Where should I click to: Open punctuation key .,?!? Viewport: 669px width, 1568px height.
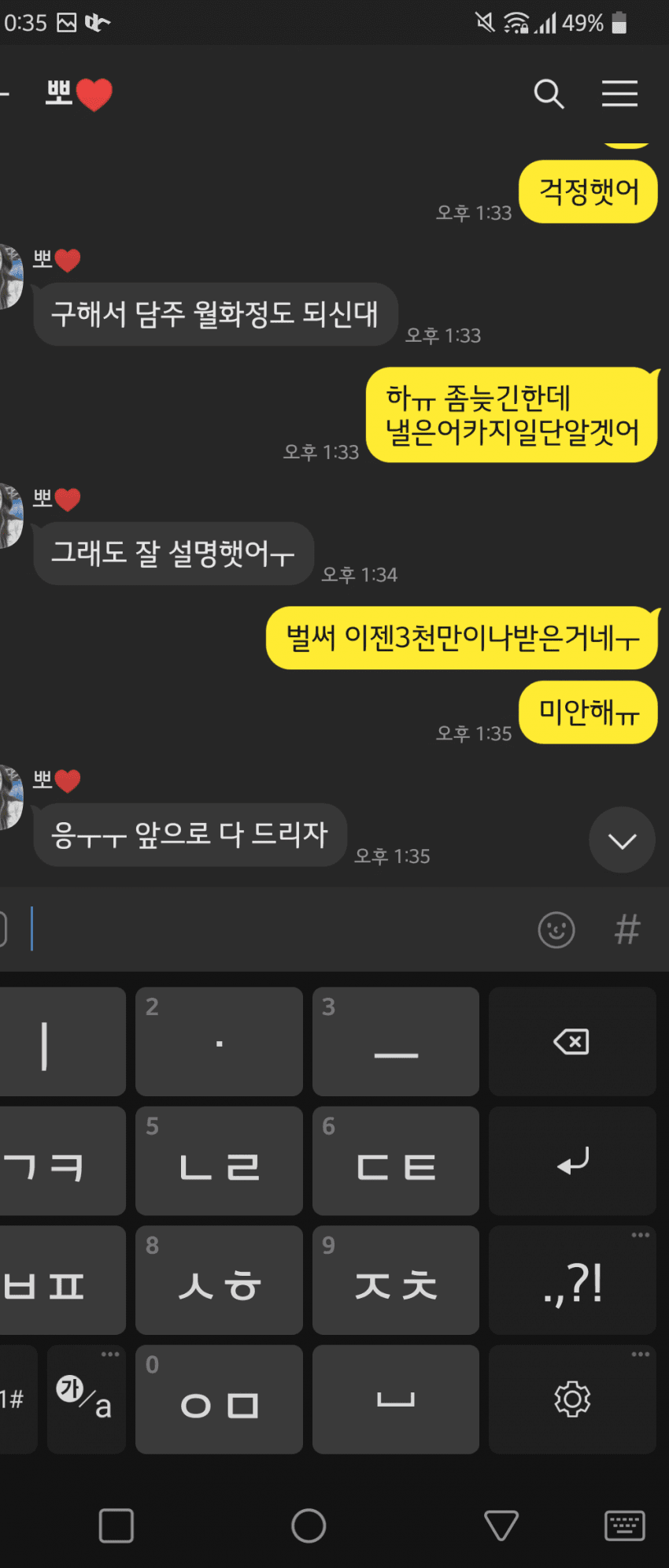(572, 1281)
